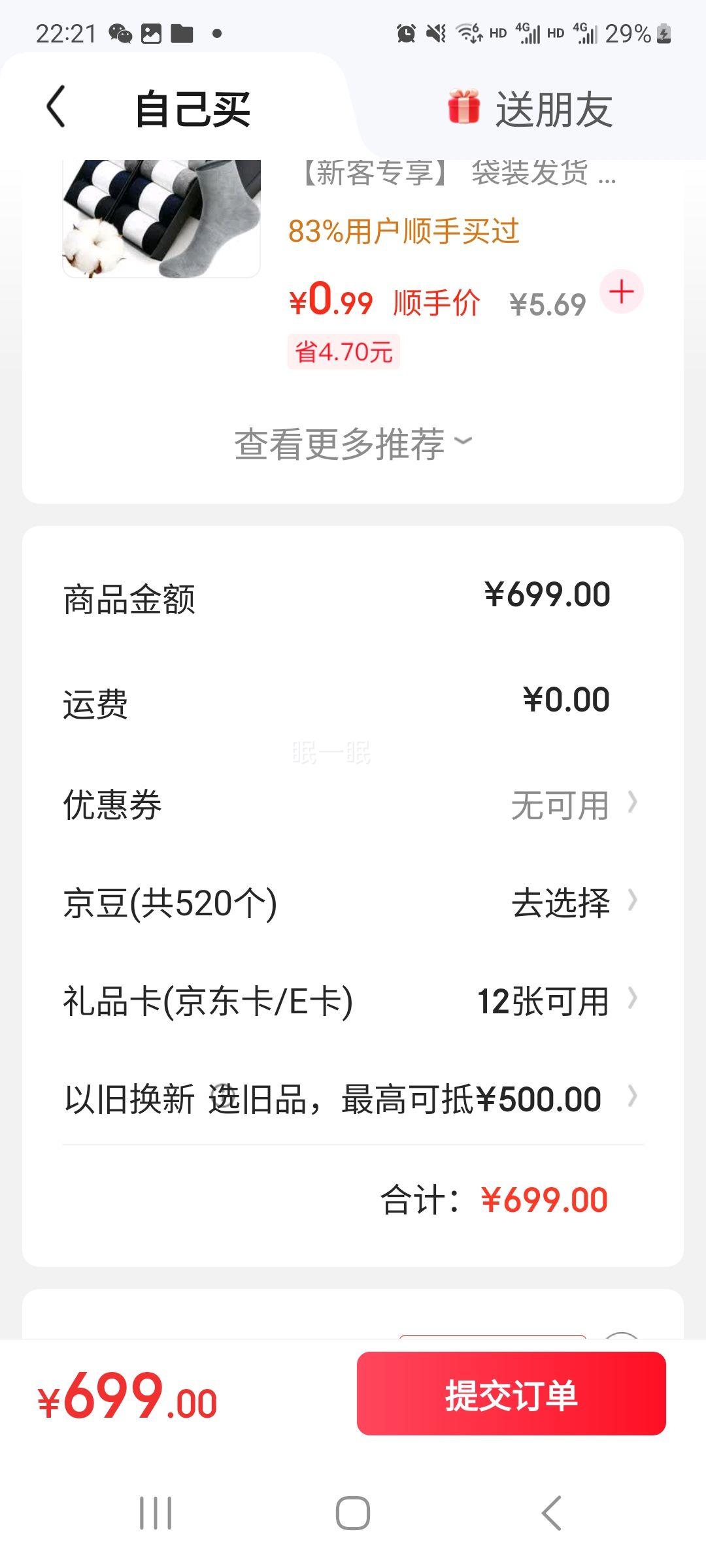Open 以旧换新 trade-in options

pyautogui.click(x=353, y=1099)
